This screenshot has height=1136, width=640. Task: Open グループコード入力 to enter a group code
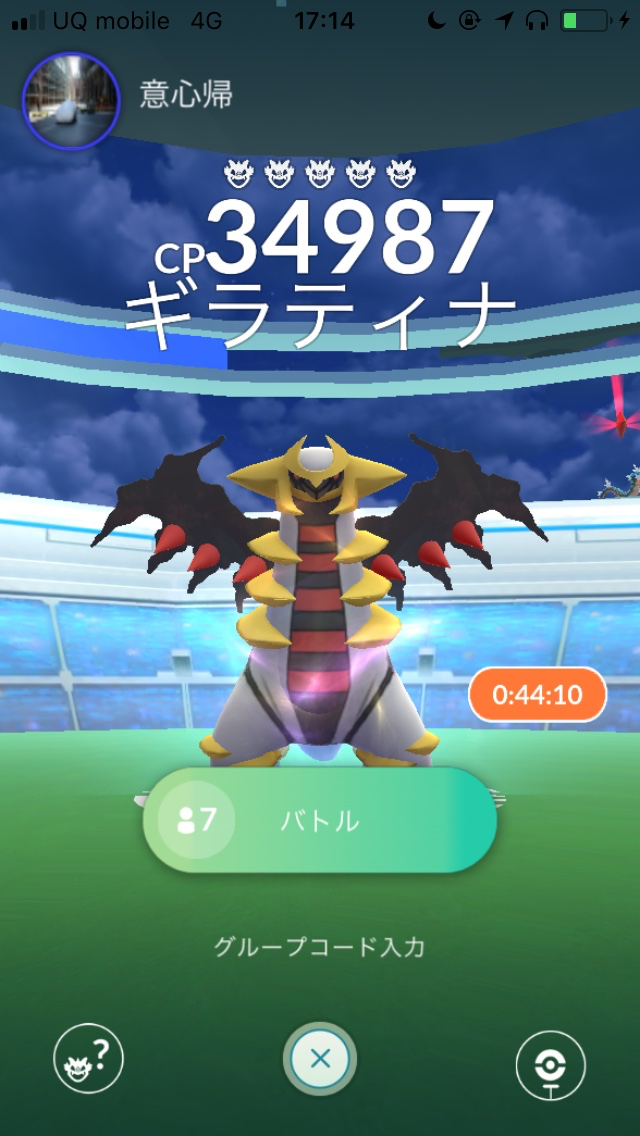point(320,947)
